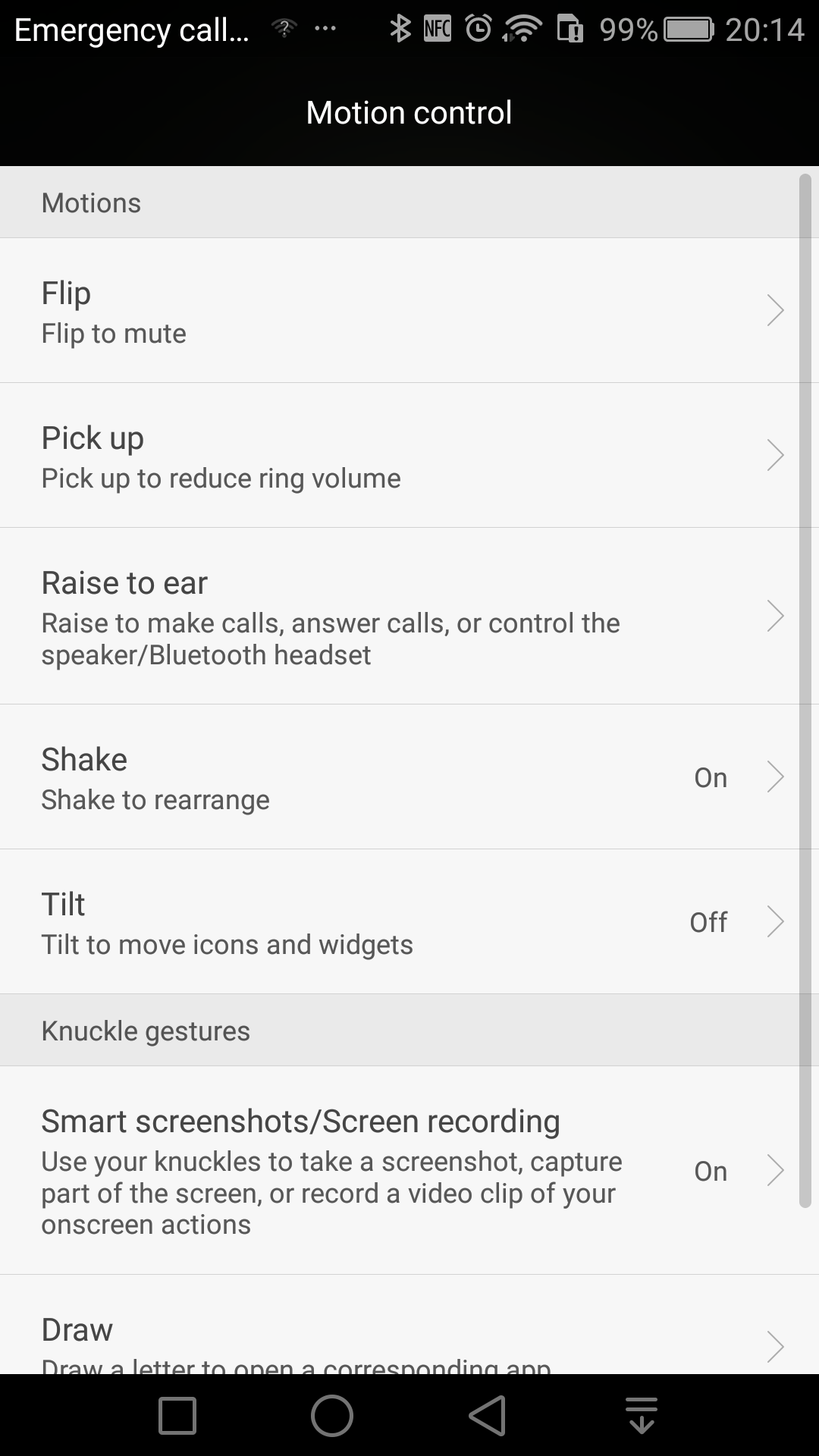The width and height of the screenshot is (819, 1456).
Task: Hide the navigation bar
Action: coord(642,1416)
